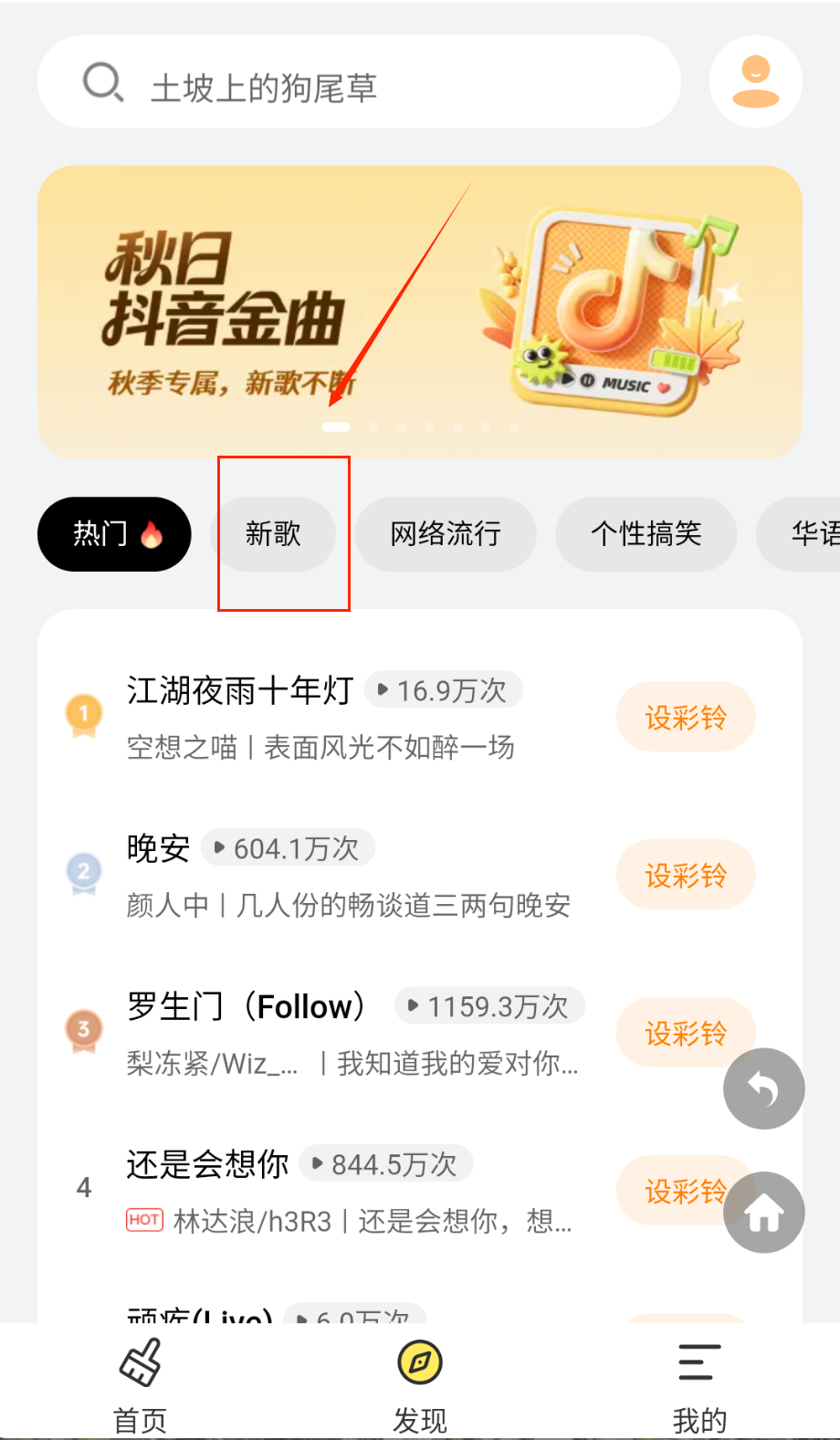The width and height of the screenshot is (840, 1440).
Task: Tap the floating back arrow button
Action: point(763,1088)
